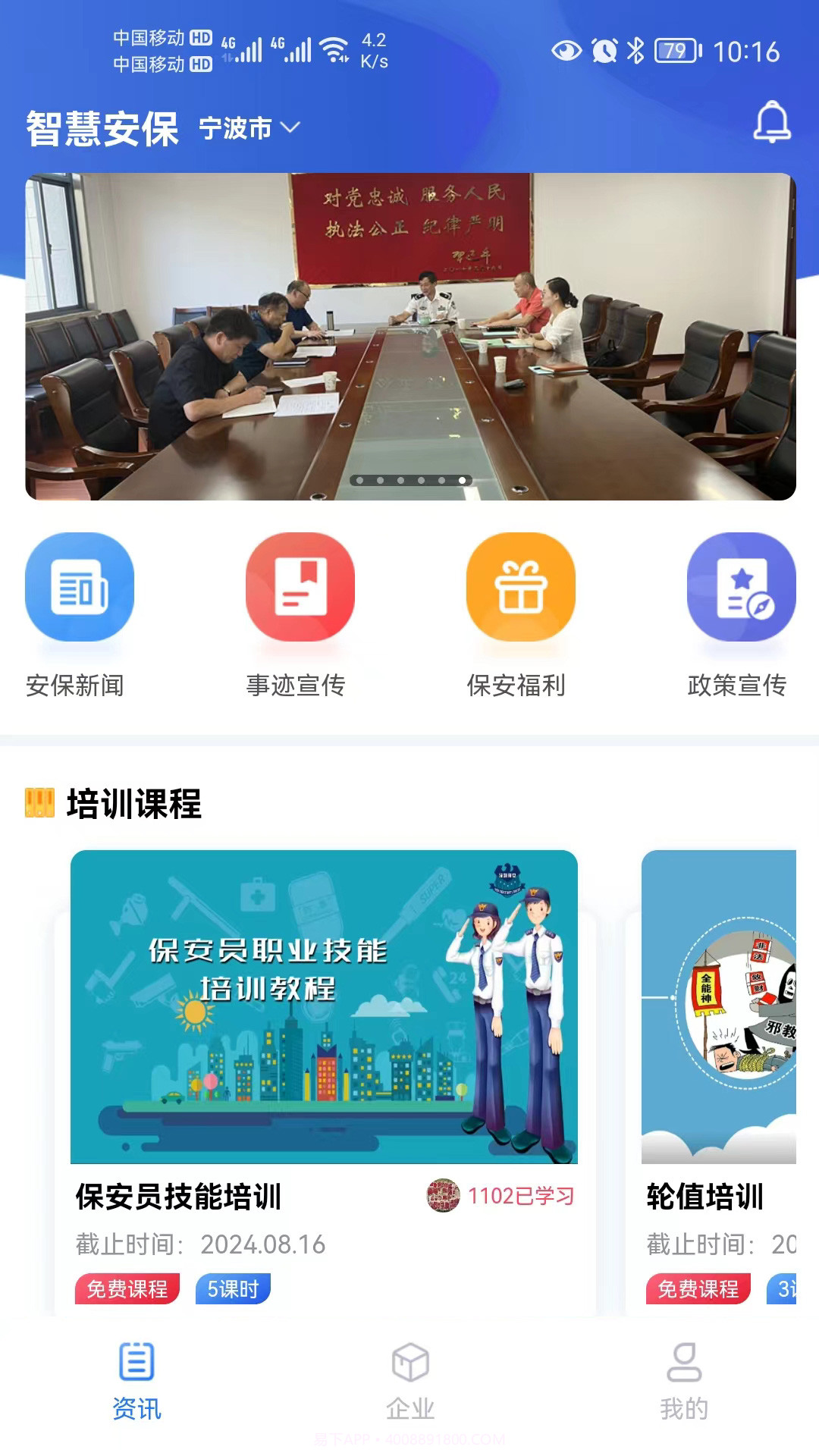This screenshot has width=819, height=1456.
Task: Click the notification bell icon
Action: 771,123
